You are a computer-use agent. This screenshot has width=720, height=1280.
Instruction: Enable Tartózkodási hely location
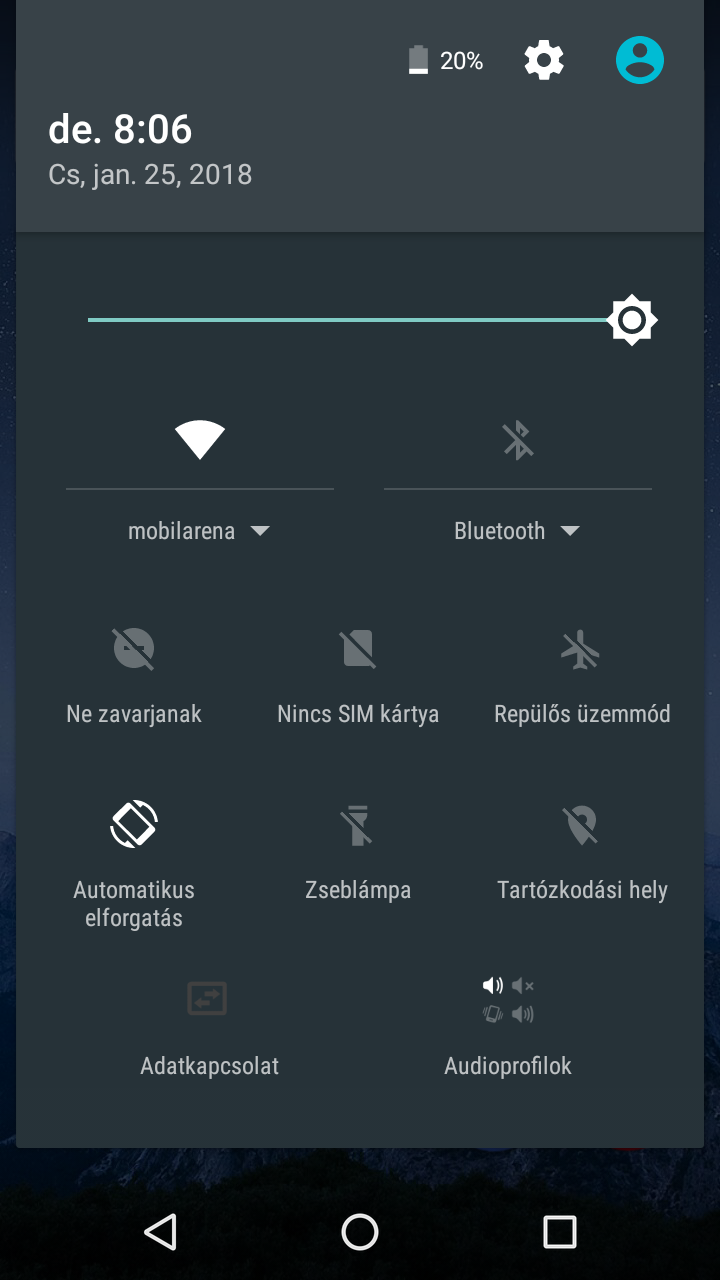click(581, 825)
